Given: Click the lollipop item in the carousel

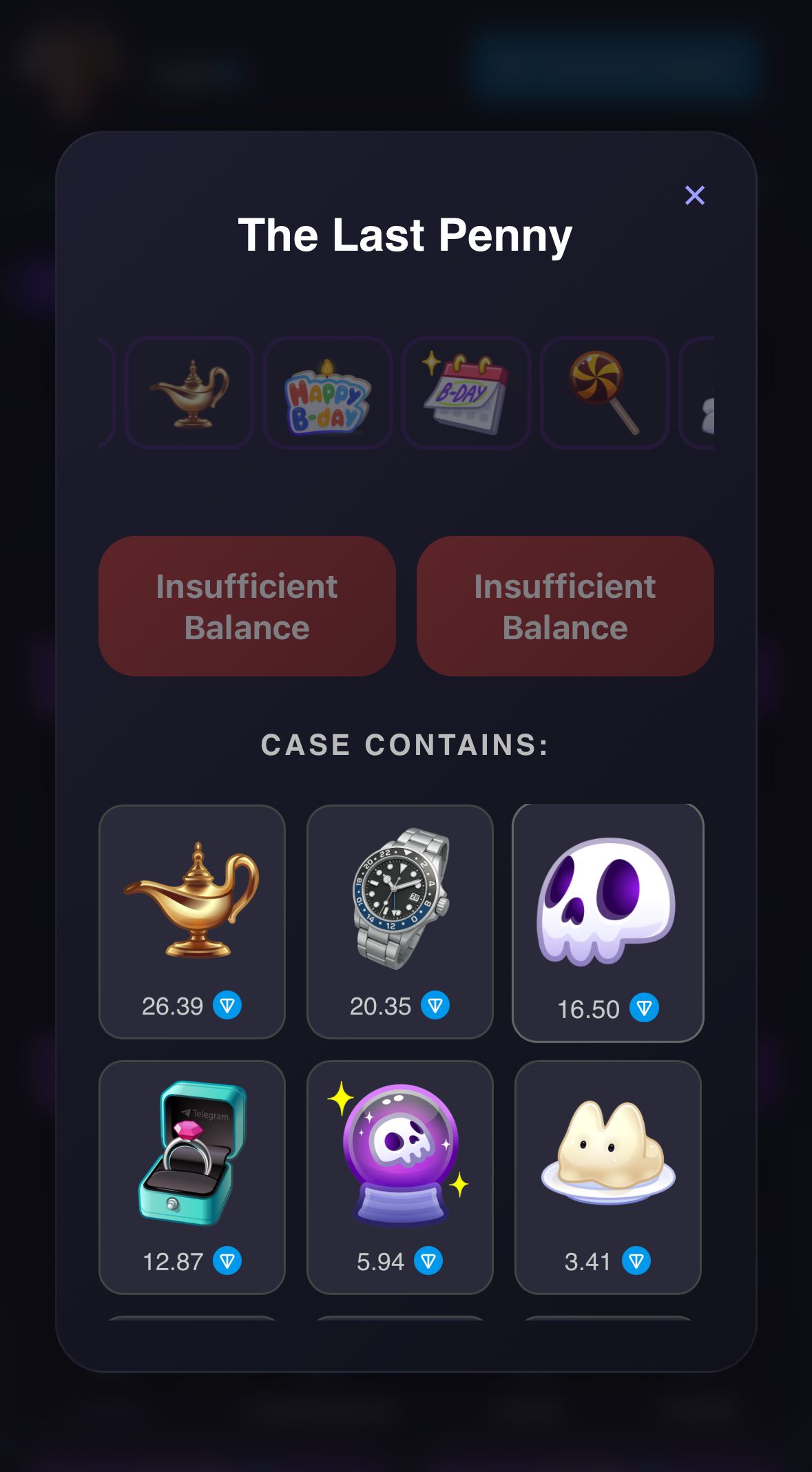Looking at the screenshot, I should [x=604, y=393].
